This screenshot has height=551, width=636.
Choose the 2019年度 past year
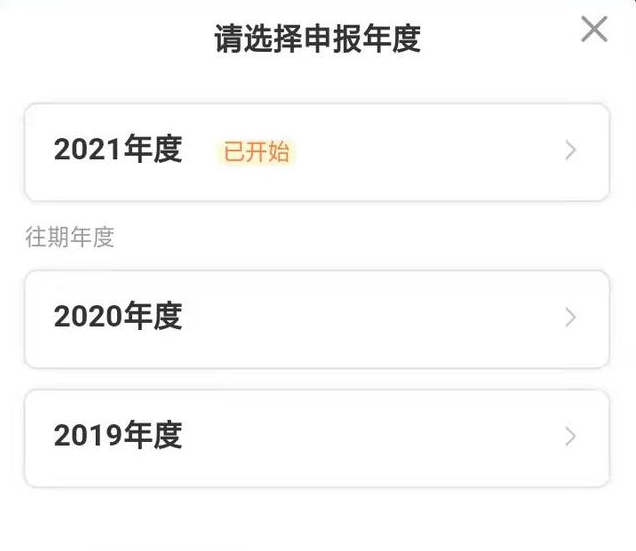click(316, 437)
